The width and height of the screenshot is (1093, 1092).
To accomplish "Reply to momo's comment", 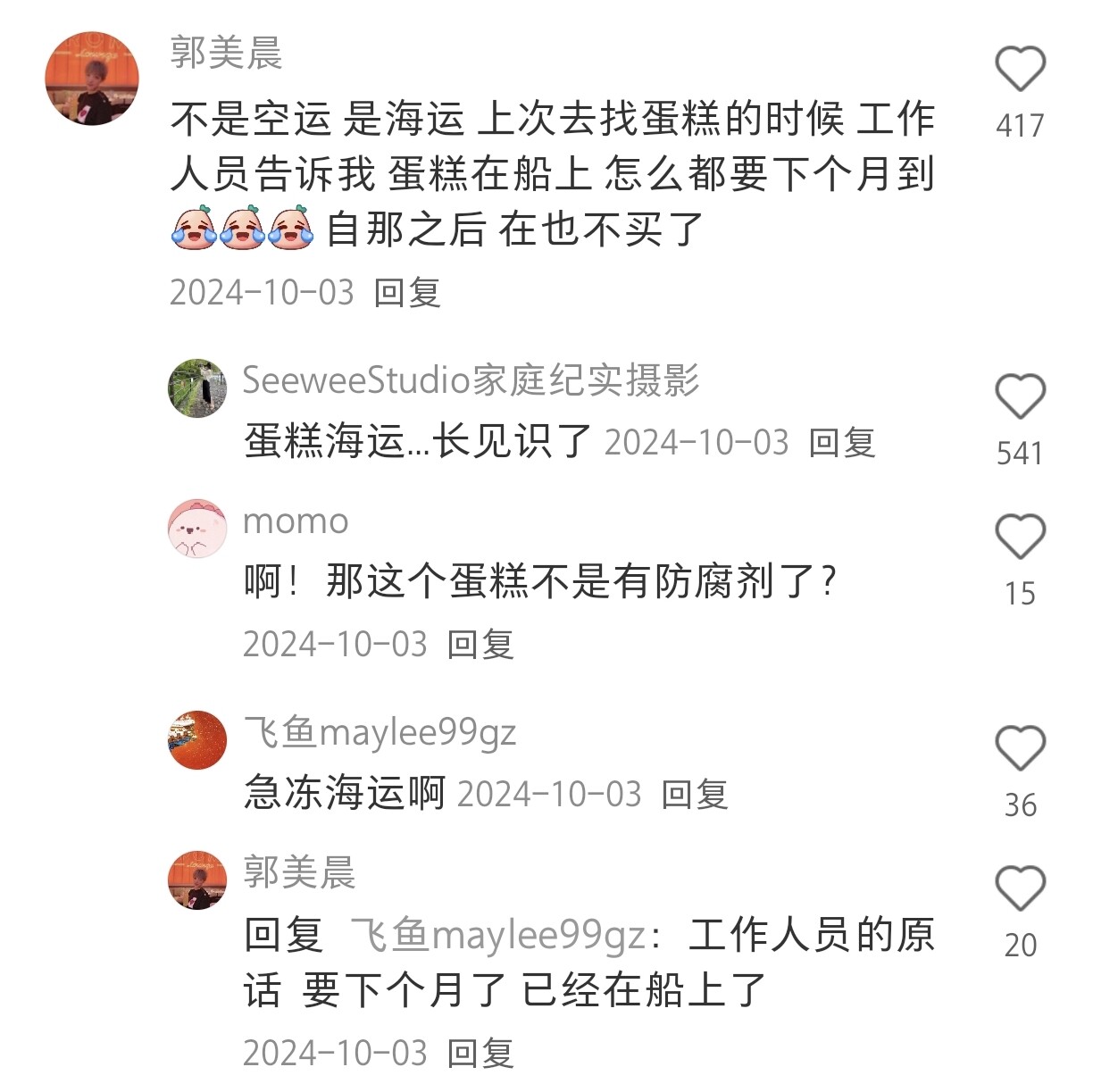I will [480, 645].
